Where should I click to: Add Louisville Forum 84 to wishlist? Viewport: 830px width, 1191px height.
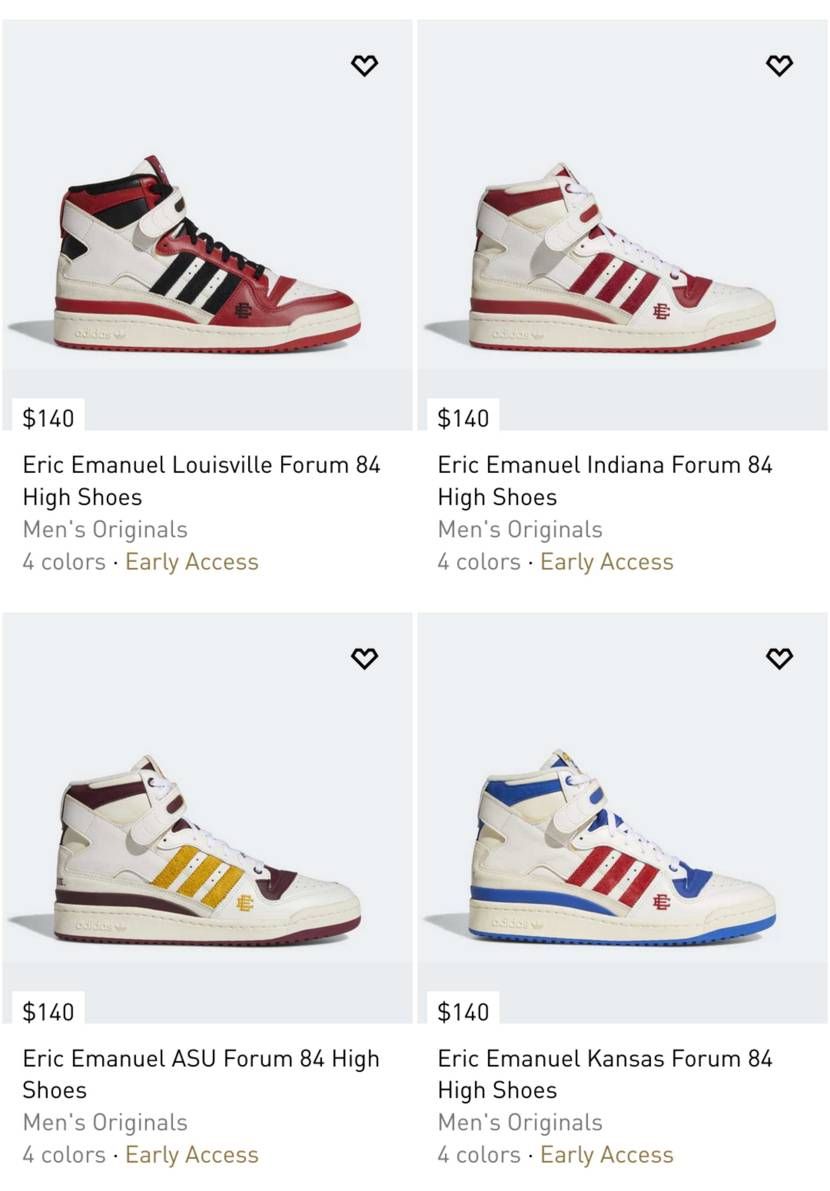364,66
